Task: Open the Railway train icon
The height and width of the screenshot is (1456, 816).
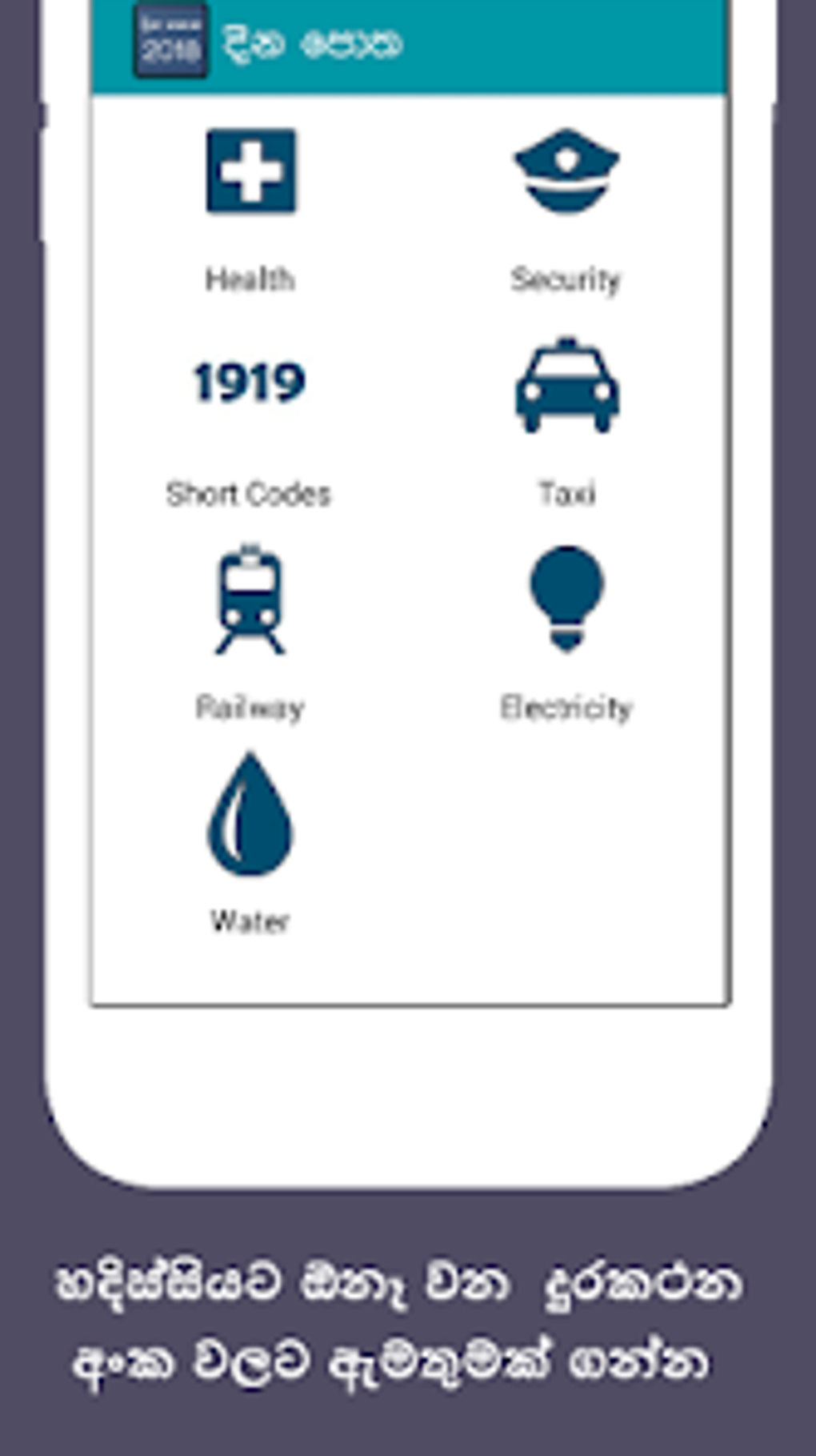Action: [249, 600]
